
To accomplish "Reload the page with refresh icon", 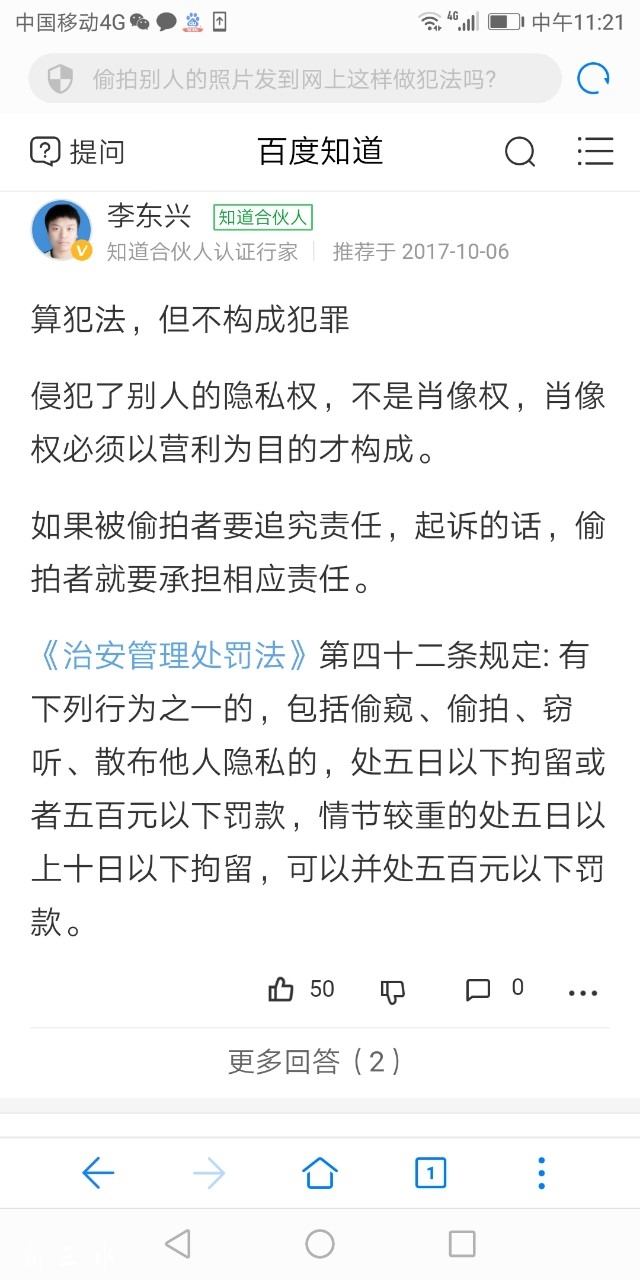I will [x=594, y=78].
